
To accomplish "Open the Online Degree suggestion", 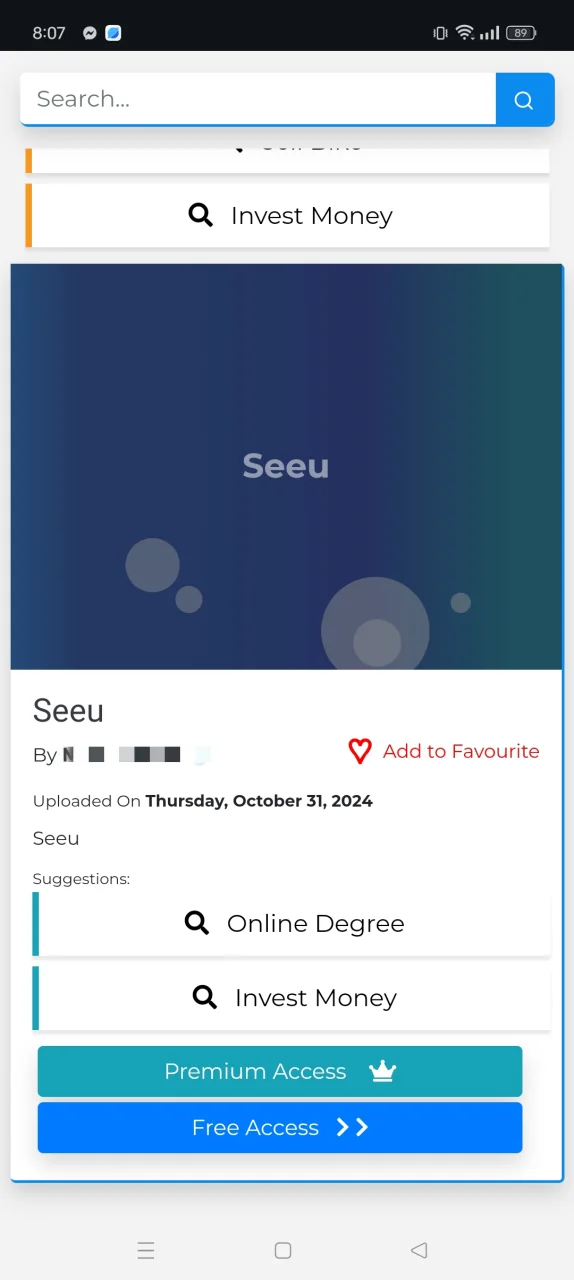I will [292, 924].
